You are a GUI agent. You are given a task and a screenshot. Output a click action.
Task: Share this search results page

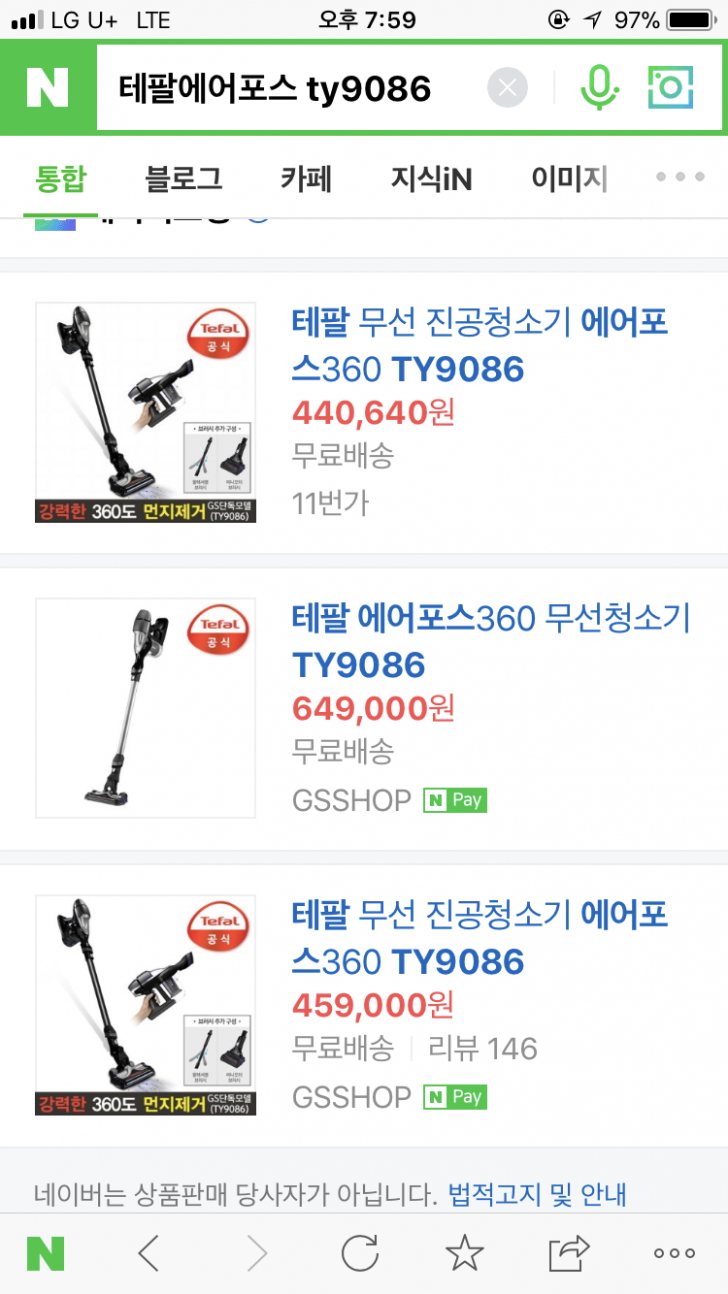tap(570, 1253)
